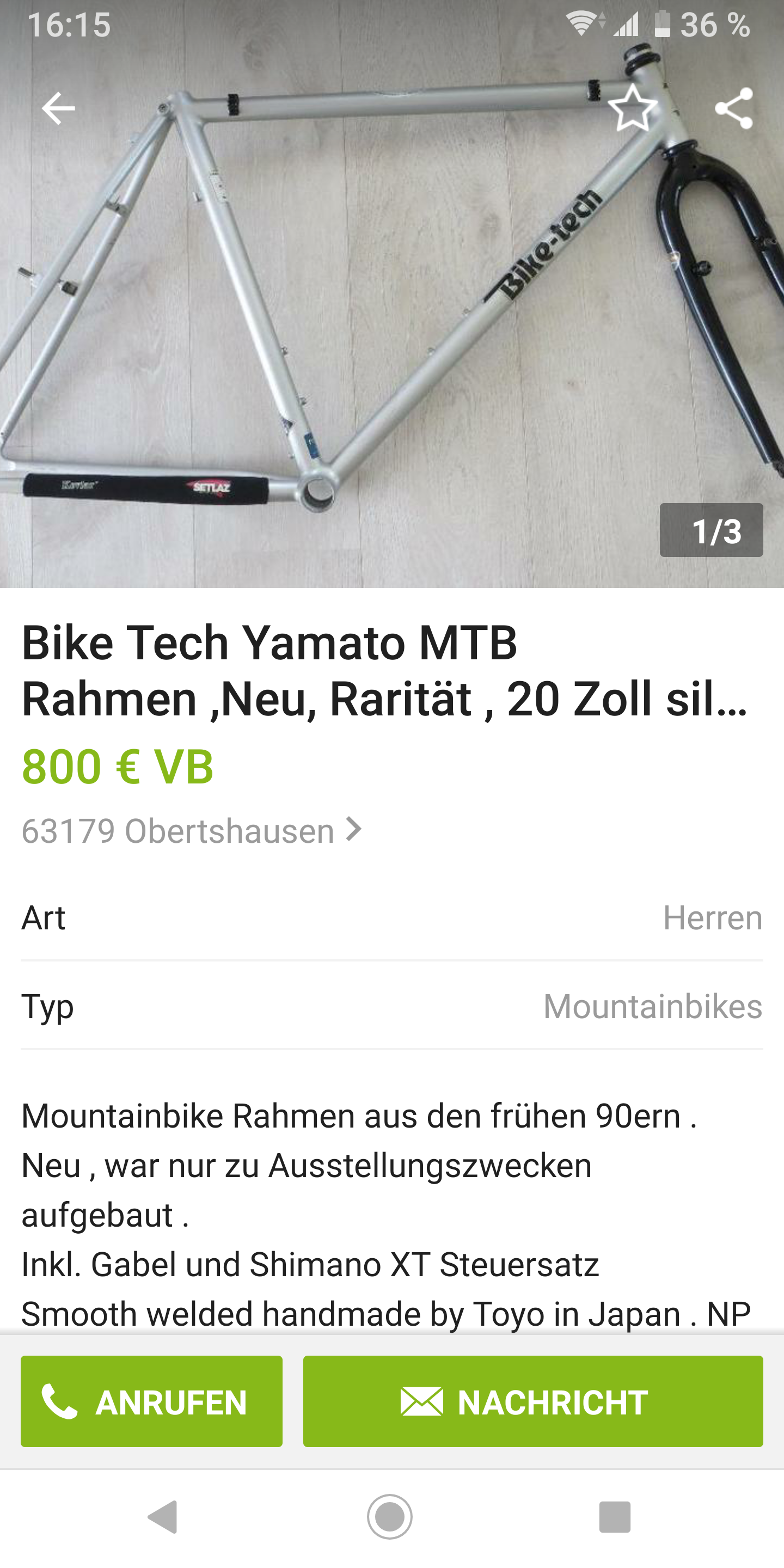Save this listing with the star icon
784x1568 pixels.
coord(633,109)
